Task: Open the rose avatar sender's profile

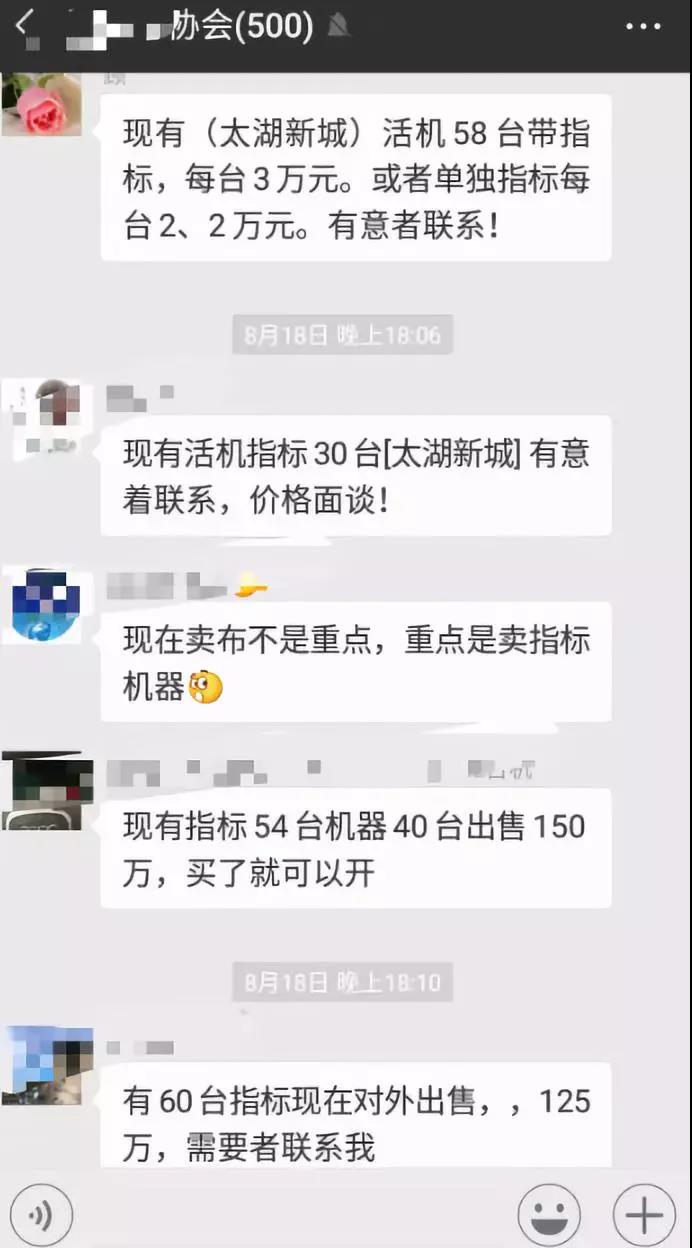Action: (42, 105)
